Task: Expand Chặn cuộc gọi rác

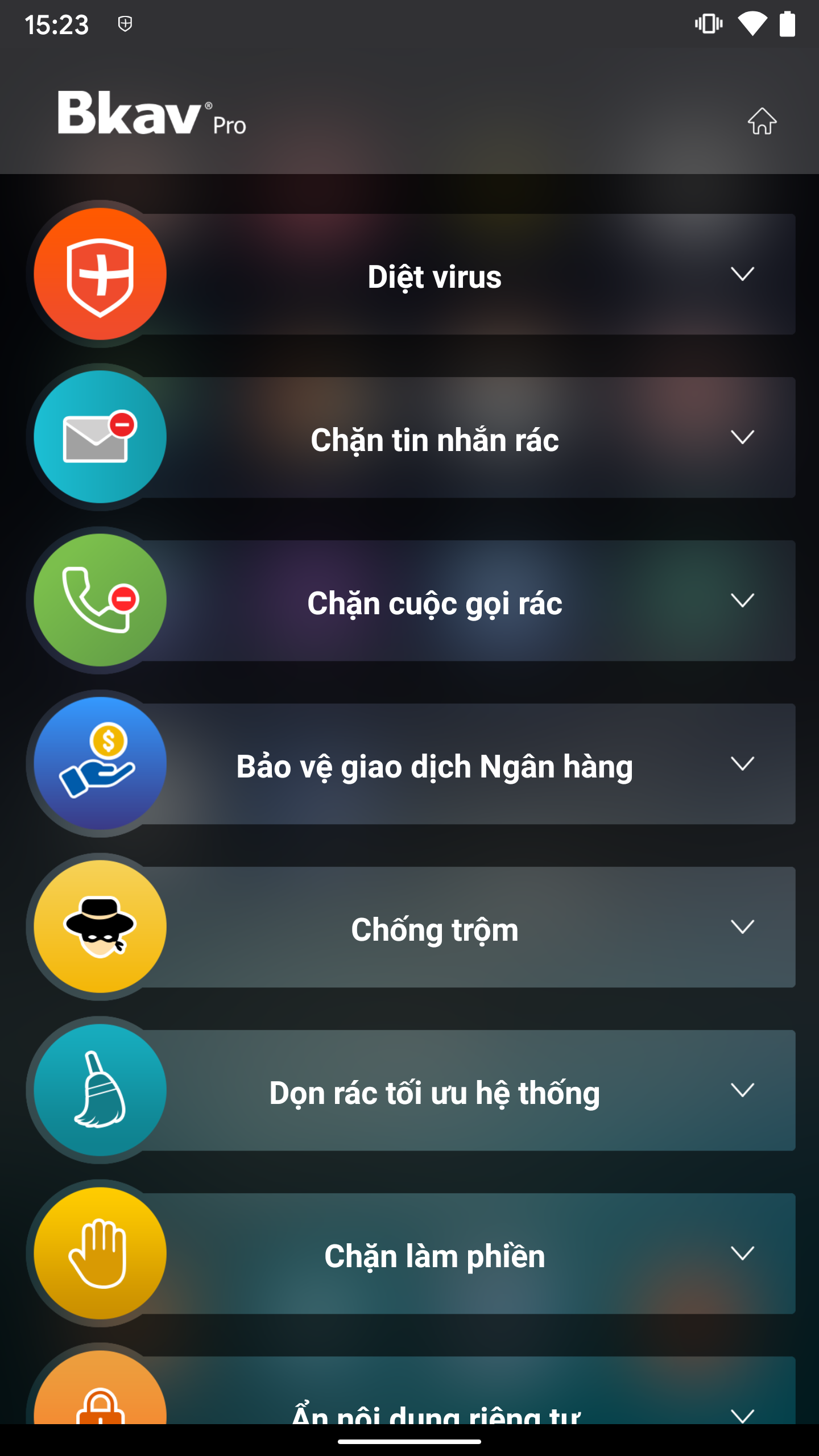Action: pos(742,601)
